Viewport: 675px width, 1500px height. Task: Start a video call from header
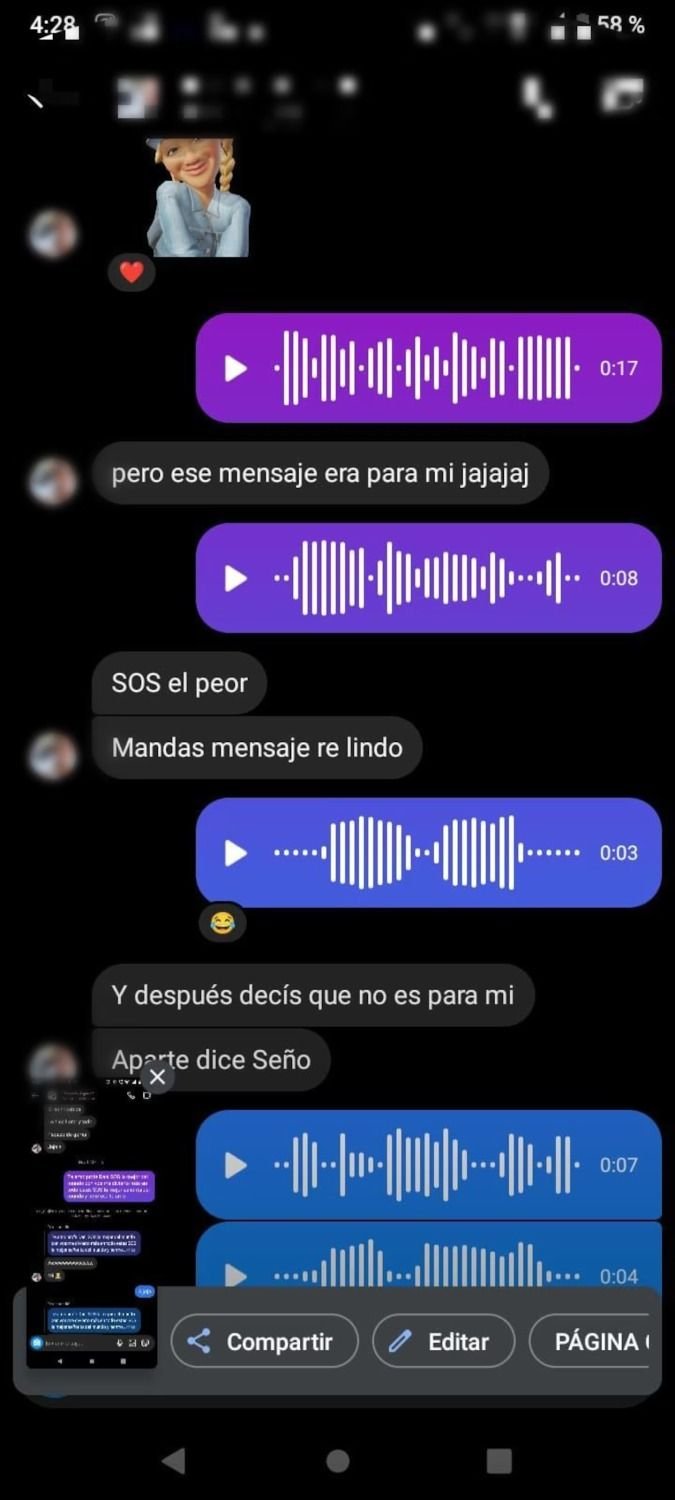622,96
